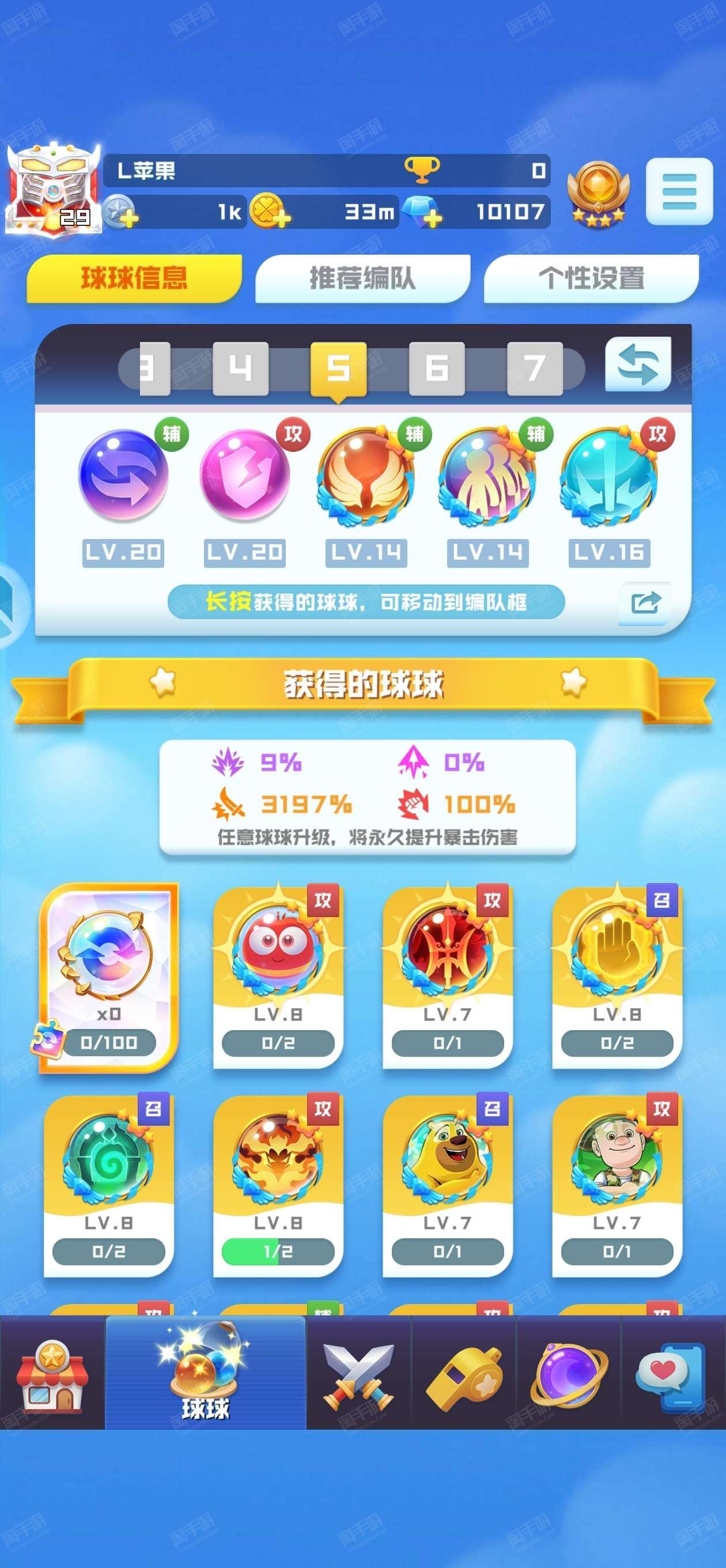The height and width of the screenshot is (1568, 726).
Task: Open the golden hand ball card
Action: pos(617,977)
